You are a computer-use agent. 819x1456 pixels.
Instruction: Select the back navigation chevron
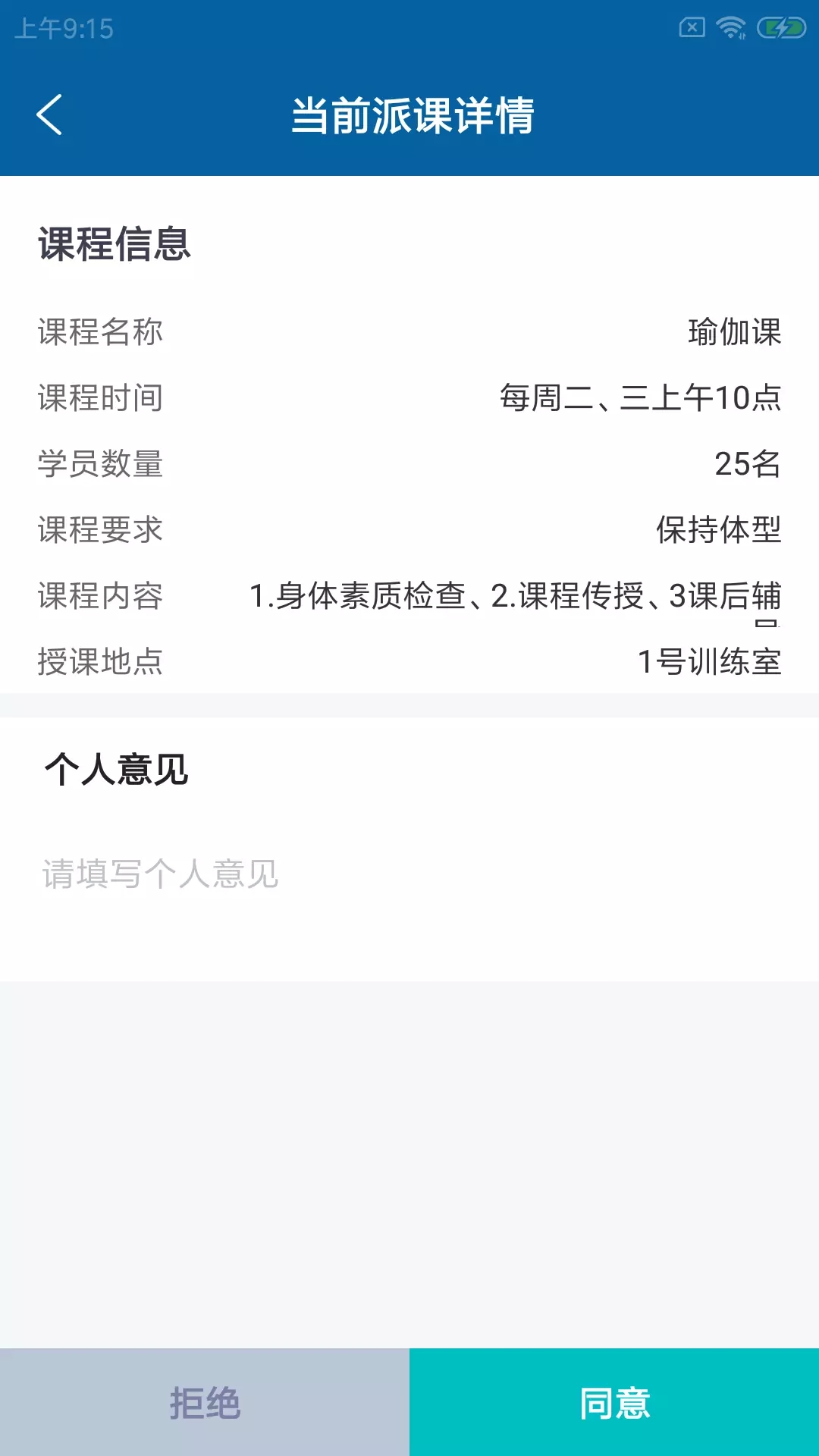point(50,114)
